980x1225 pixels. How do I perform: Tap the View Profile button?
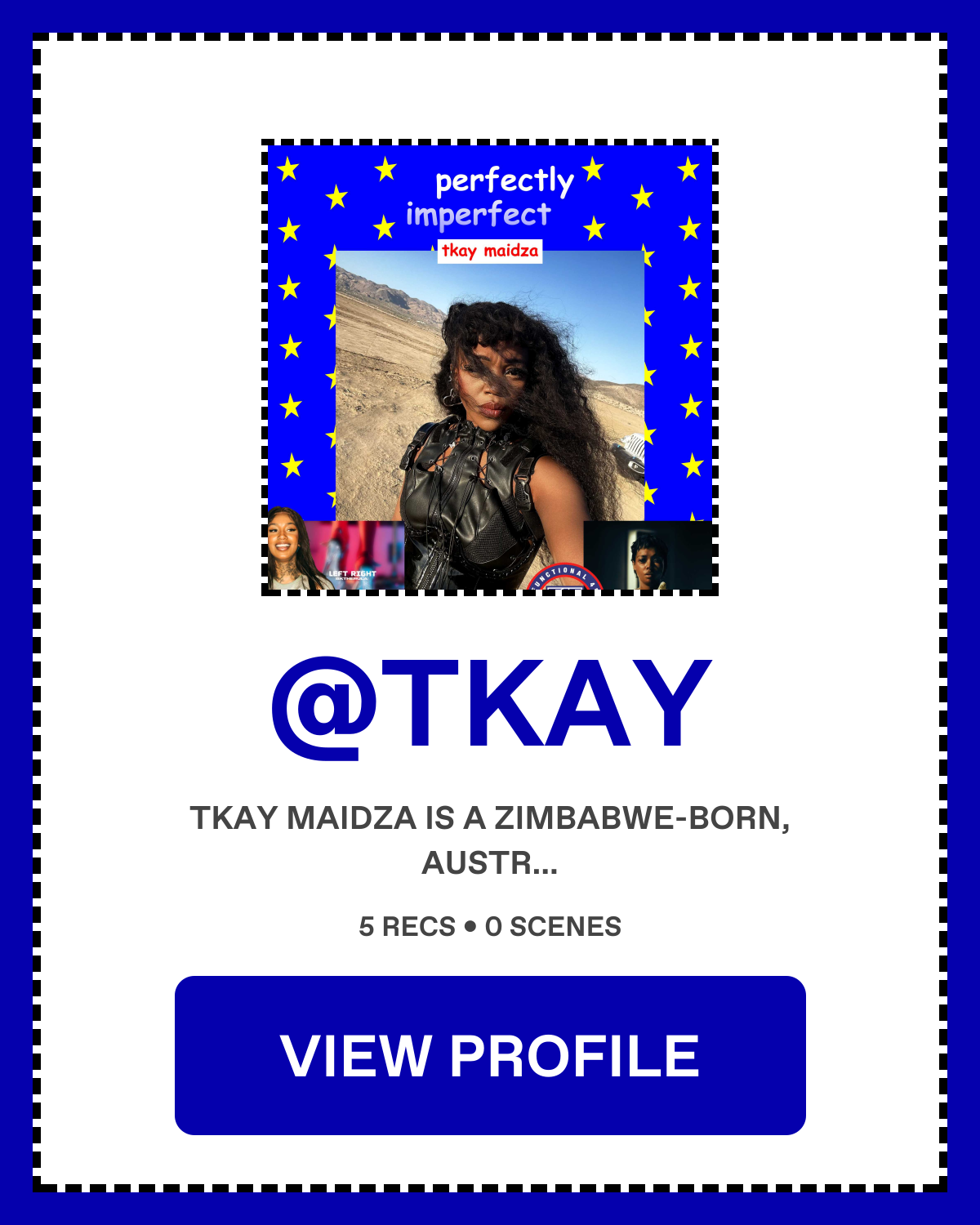tap(490, 1054)
